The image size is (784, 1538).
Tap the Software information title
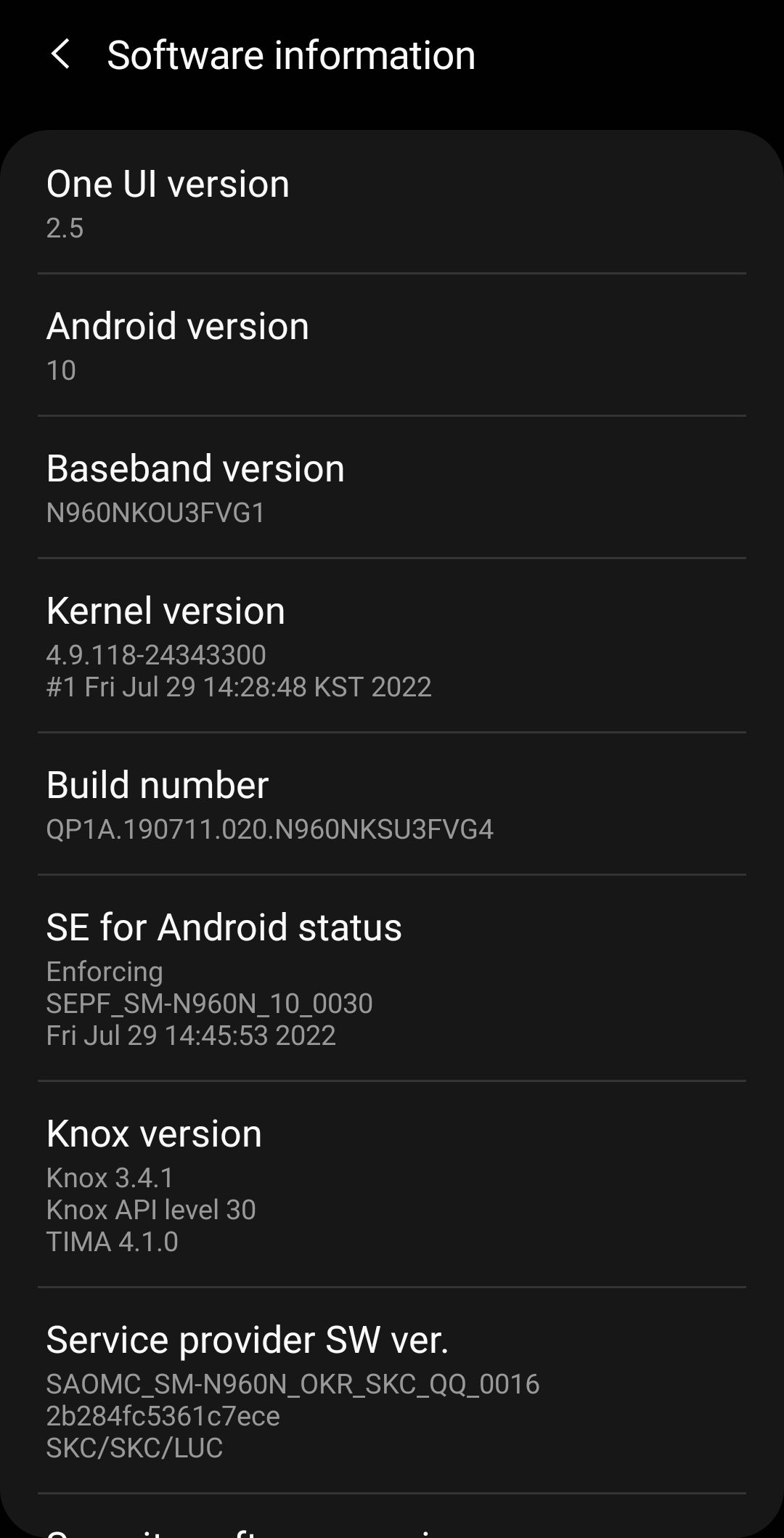click(x=290, y=54)
